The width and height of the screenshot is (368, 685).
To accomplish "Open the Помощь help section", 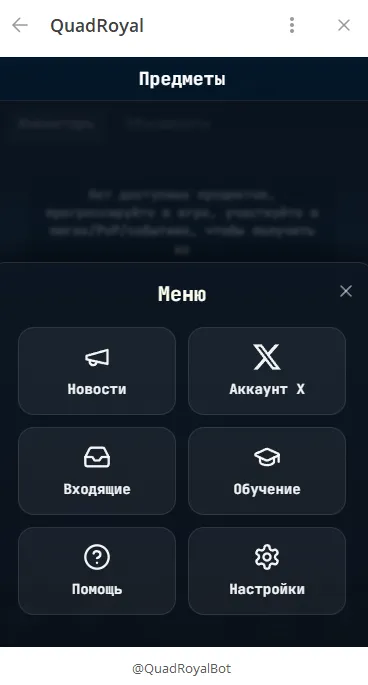I will (97, 571).
